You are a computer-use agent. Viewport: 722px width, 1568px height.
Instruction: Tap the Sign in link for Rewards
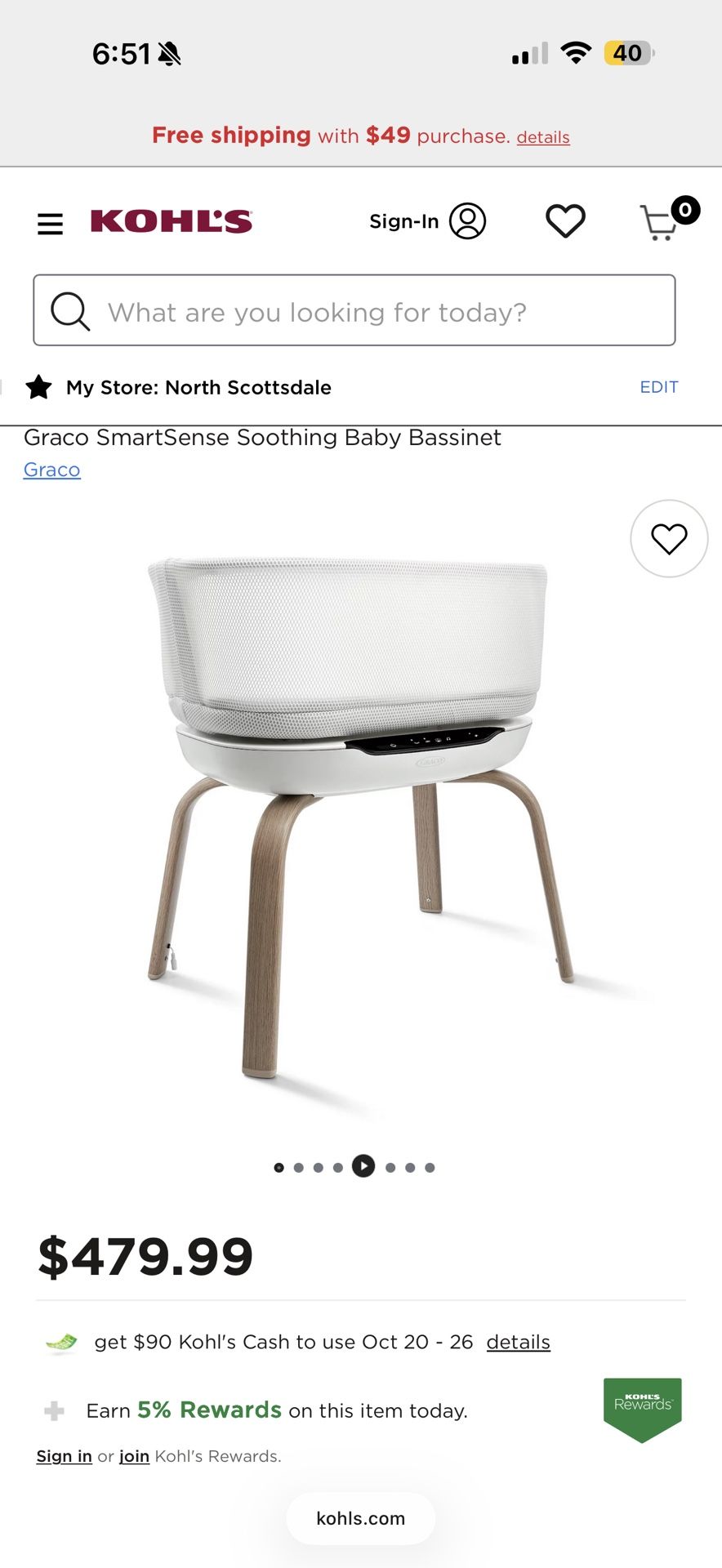coord(64,1456)
